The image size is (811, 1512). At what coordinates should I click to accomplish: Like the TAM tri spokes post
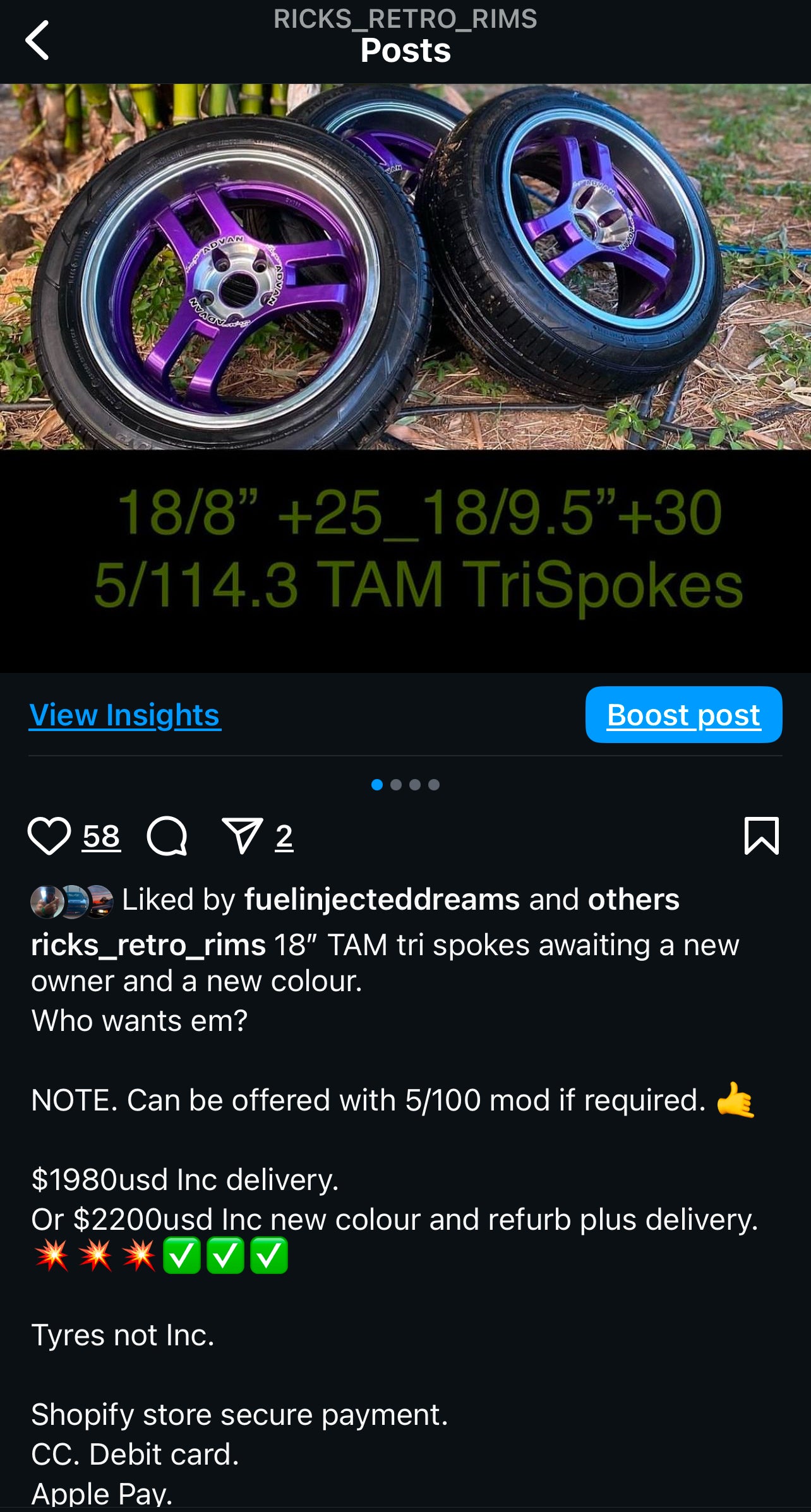[x=49, y=836]
